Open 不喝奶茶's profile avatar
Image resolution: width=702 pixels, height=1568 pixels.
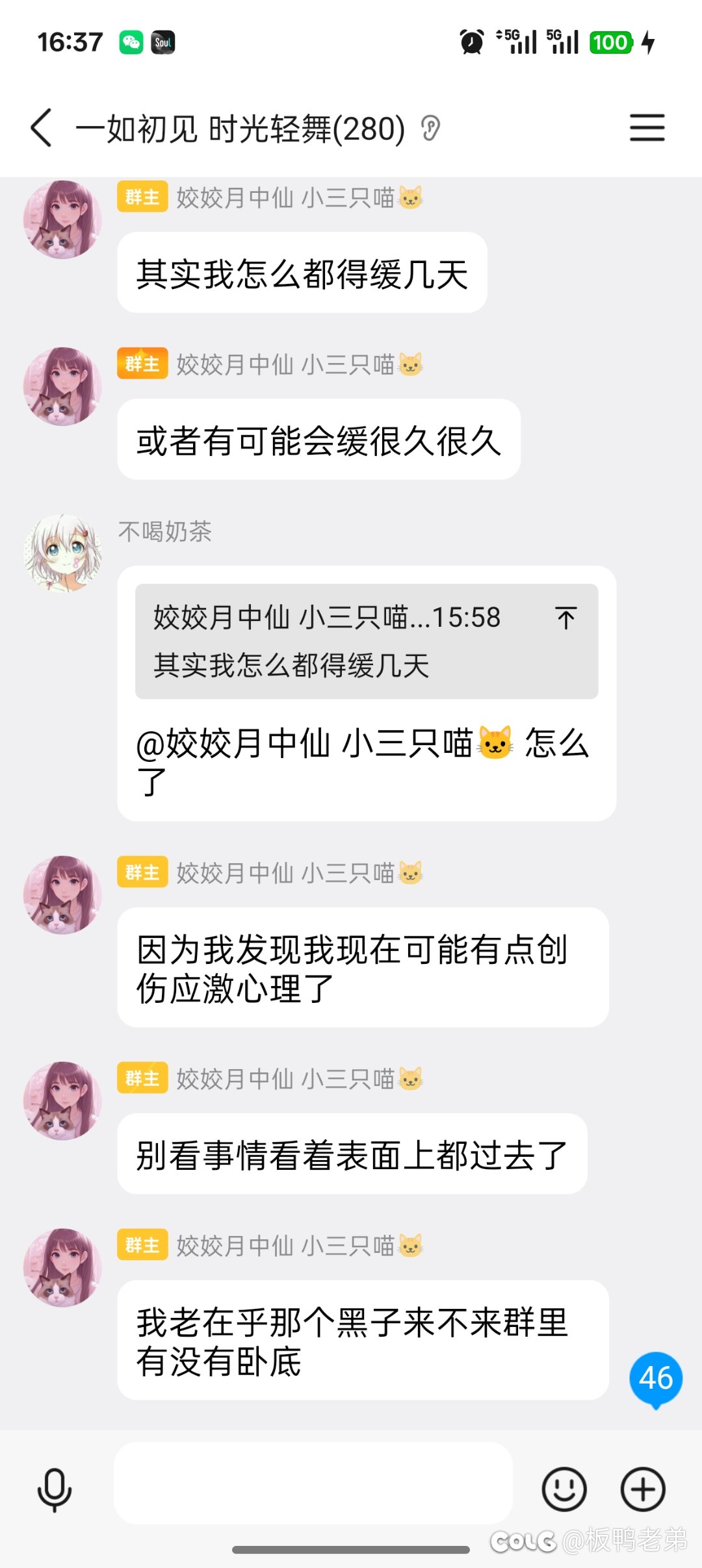pyautogui.click(x=63, y=553)
